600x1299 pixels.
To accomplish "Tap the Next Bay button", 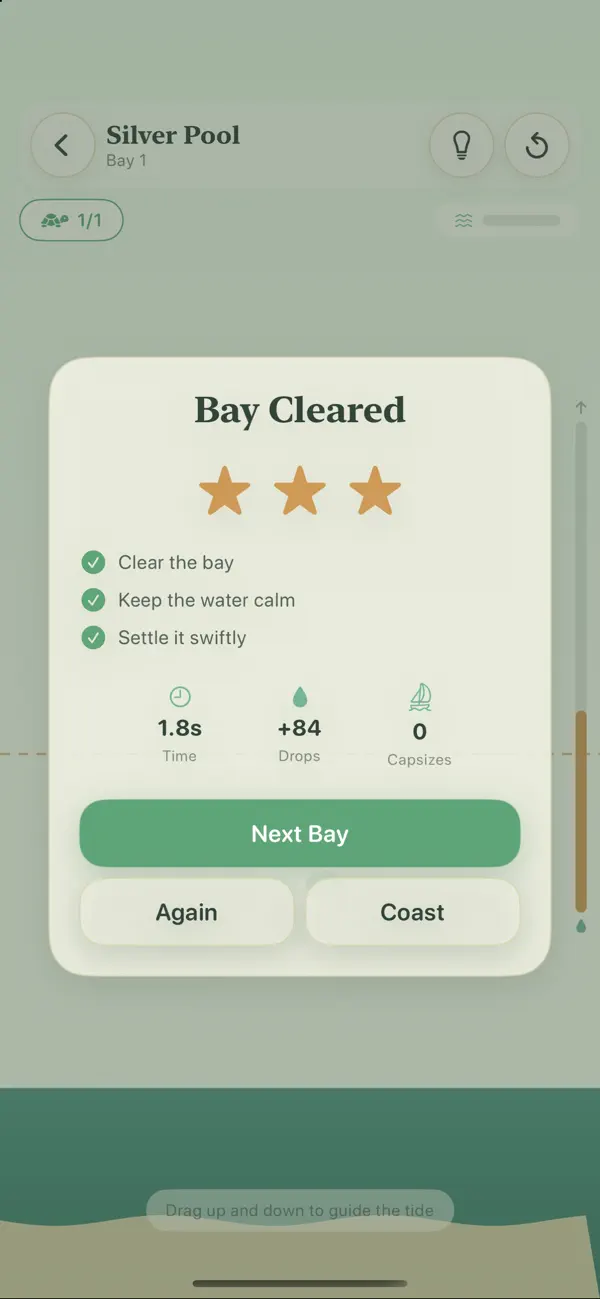I will click(300, 833).
